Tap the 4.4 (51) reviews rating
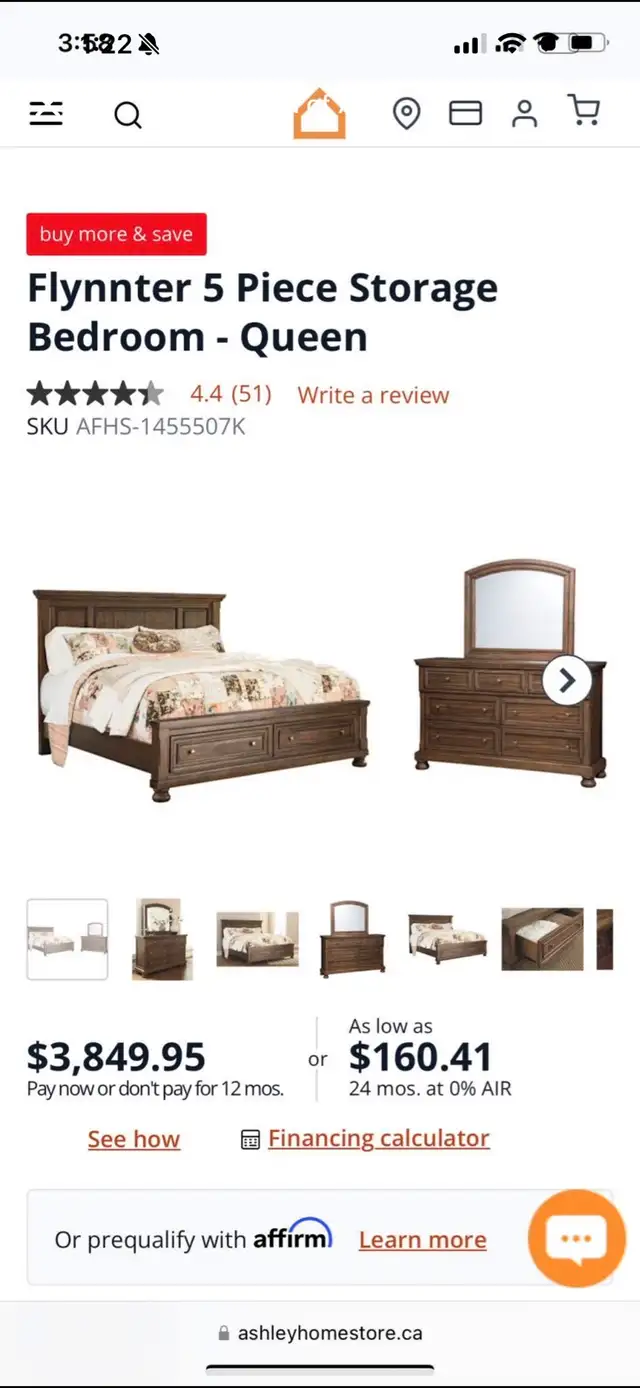This screenshot has width=640, height=1388. point(231,394)
